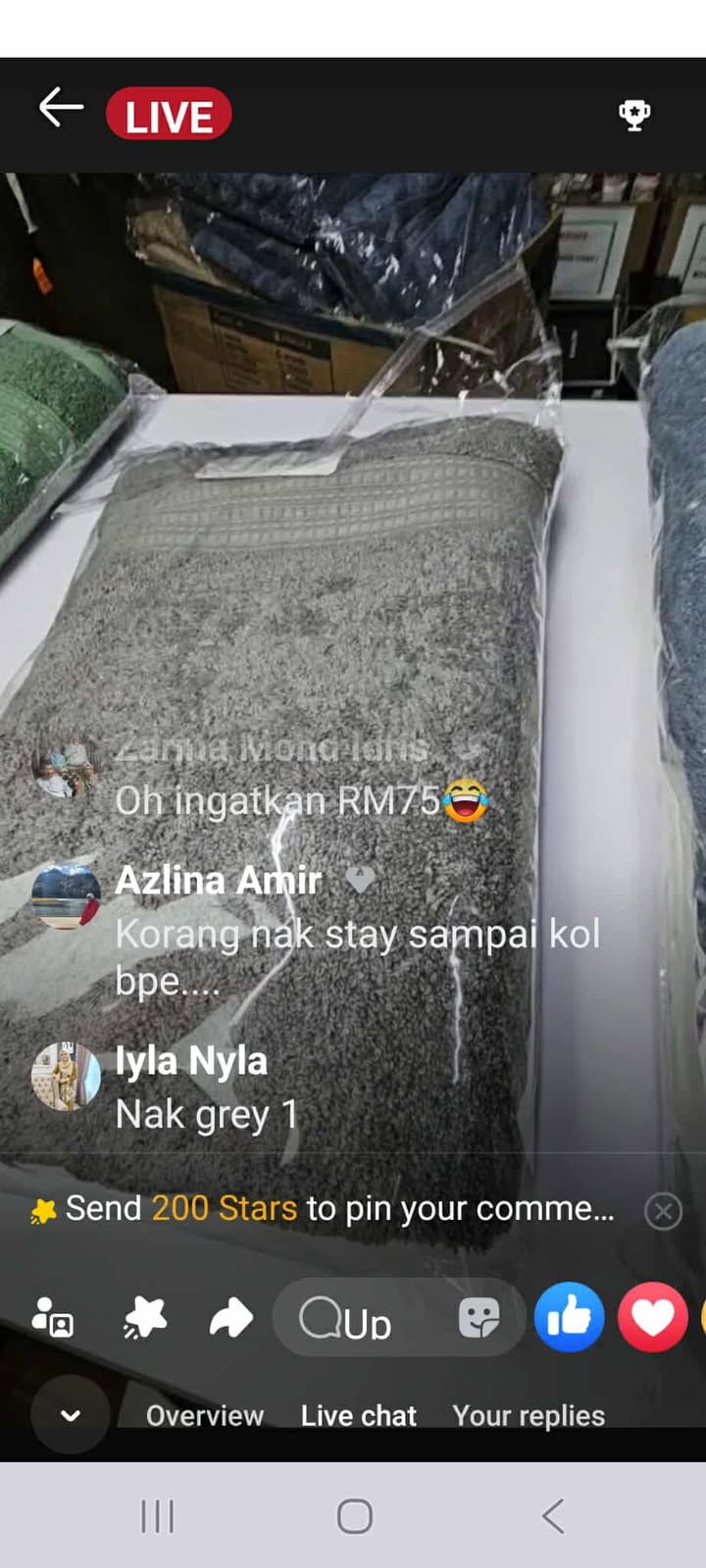Switch to the Overview tab

(205, 1415)
